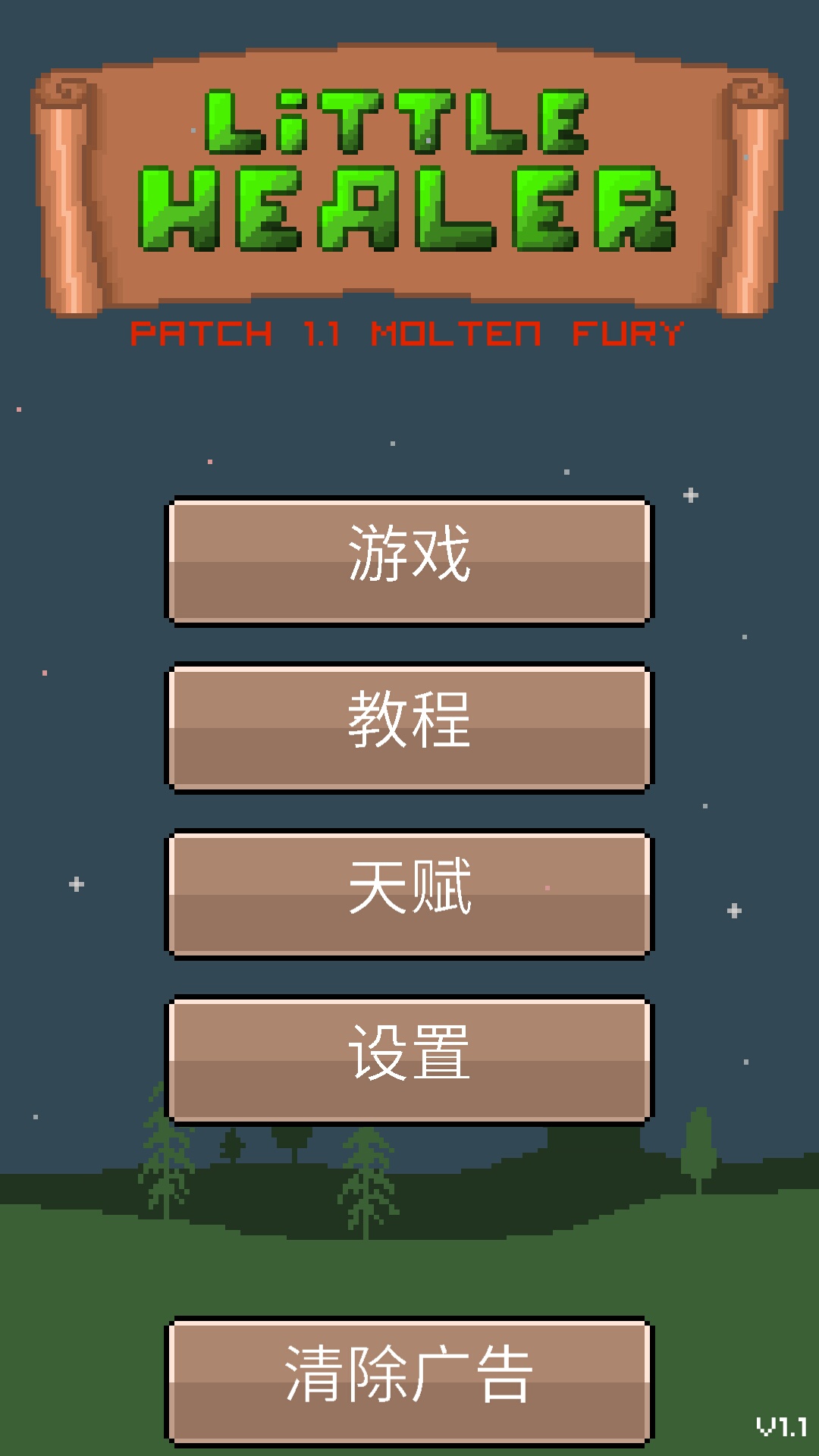
Task: Open the 教程 tutorial
Action: point(409,728)
